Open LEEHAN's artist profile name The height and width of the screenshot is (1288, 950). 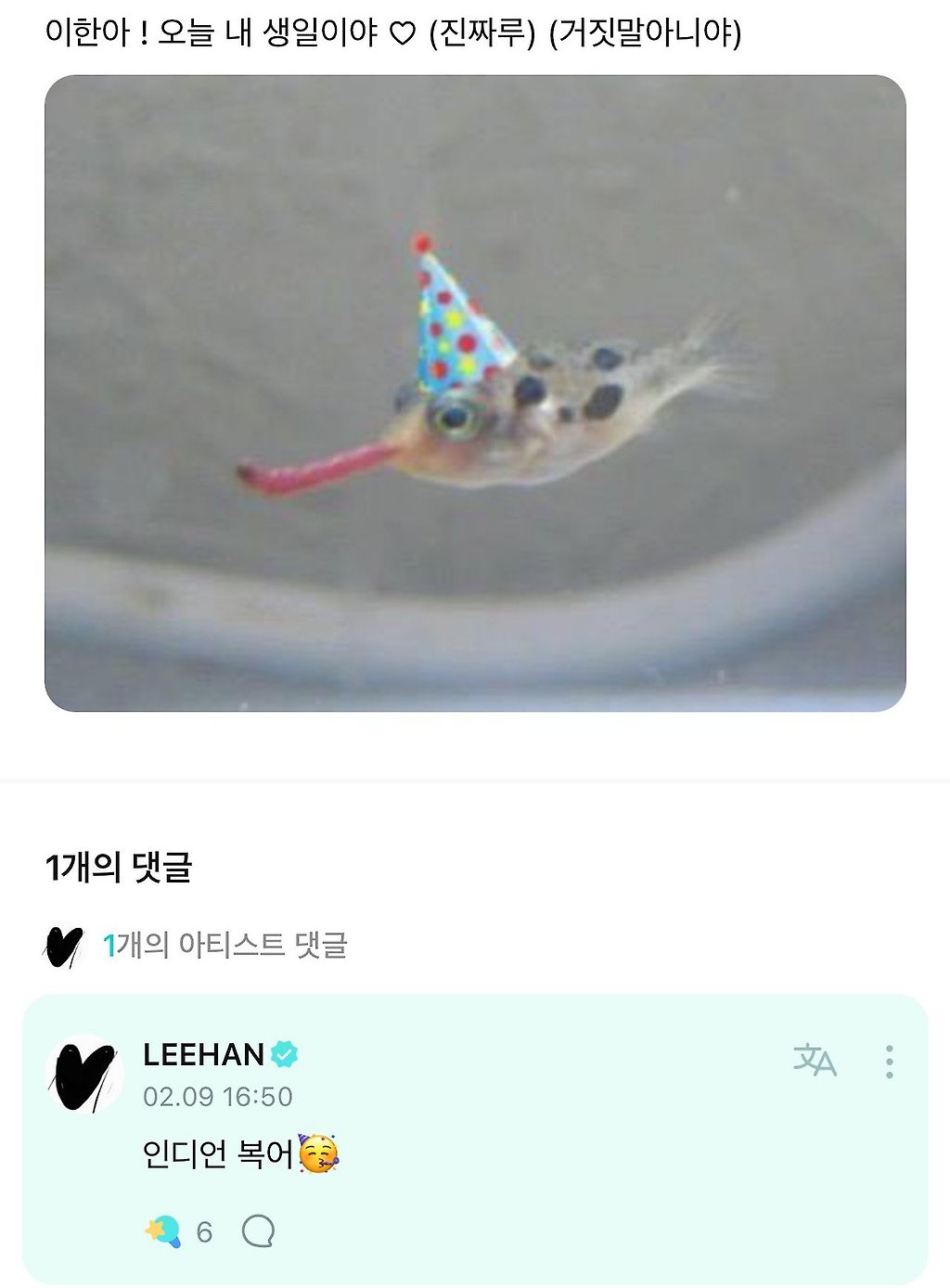(x=204, y=1055)
